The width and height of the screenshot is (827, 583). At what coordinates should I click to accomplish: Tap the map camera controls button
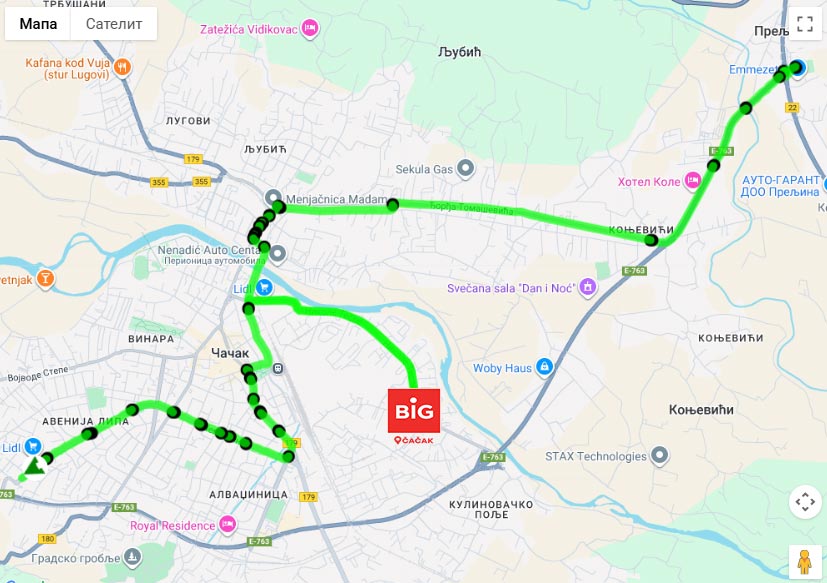[x=804, y=501]
